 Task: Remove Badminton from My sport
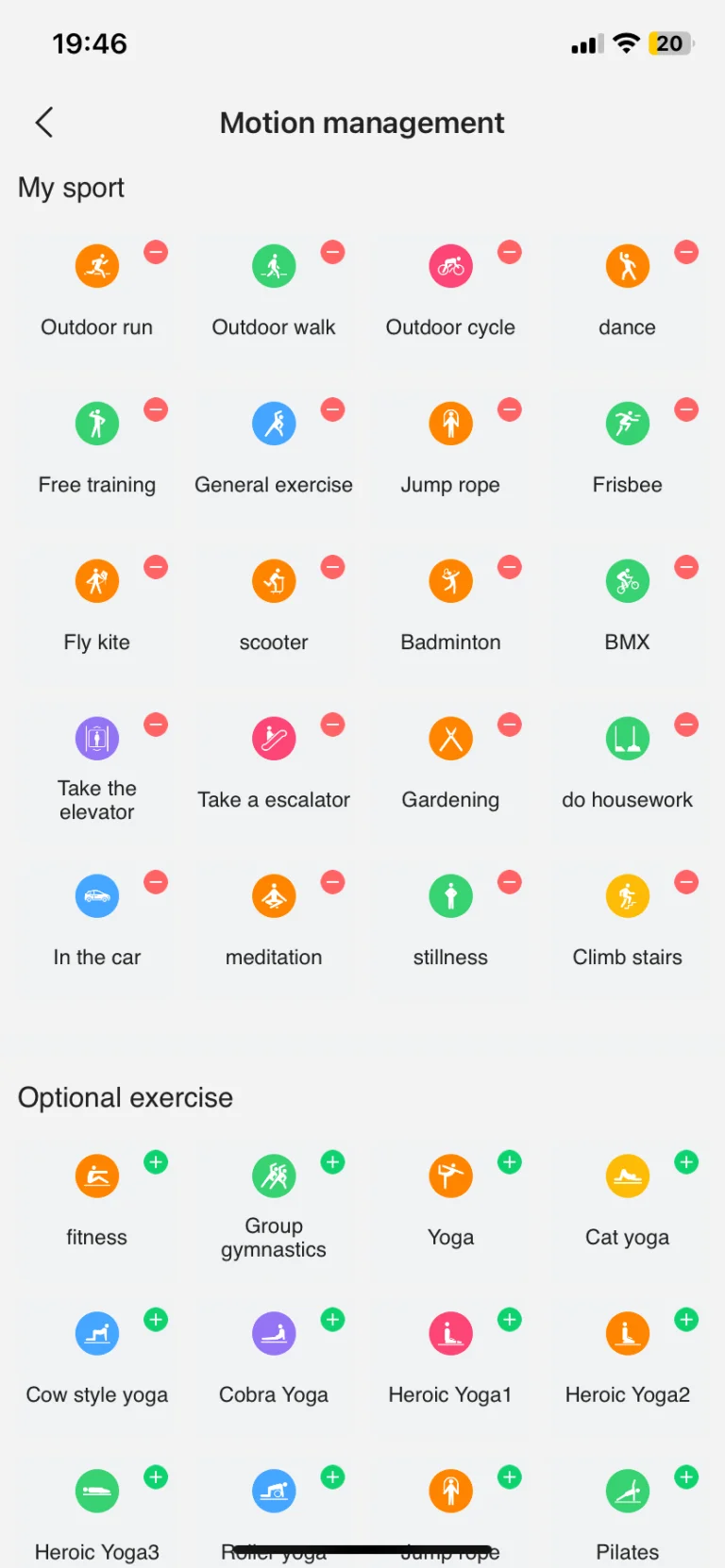[x=510, y=567]
